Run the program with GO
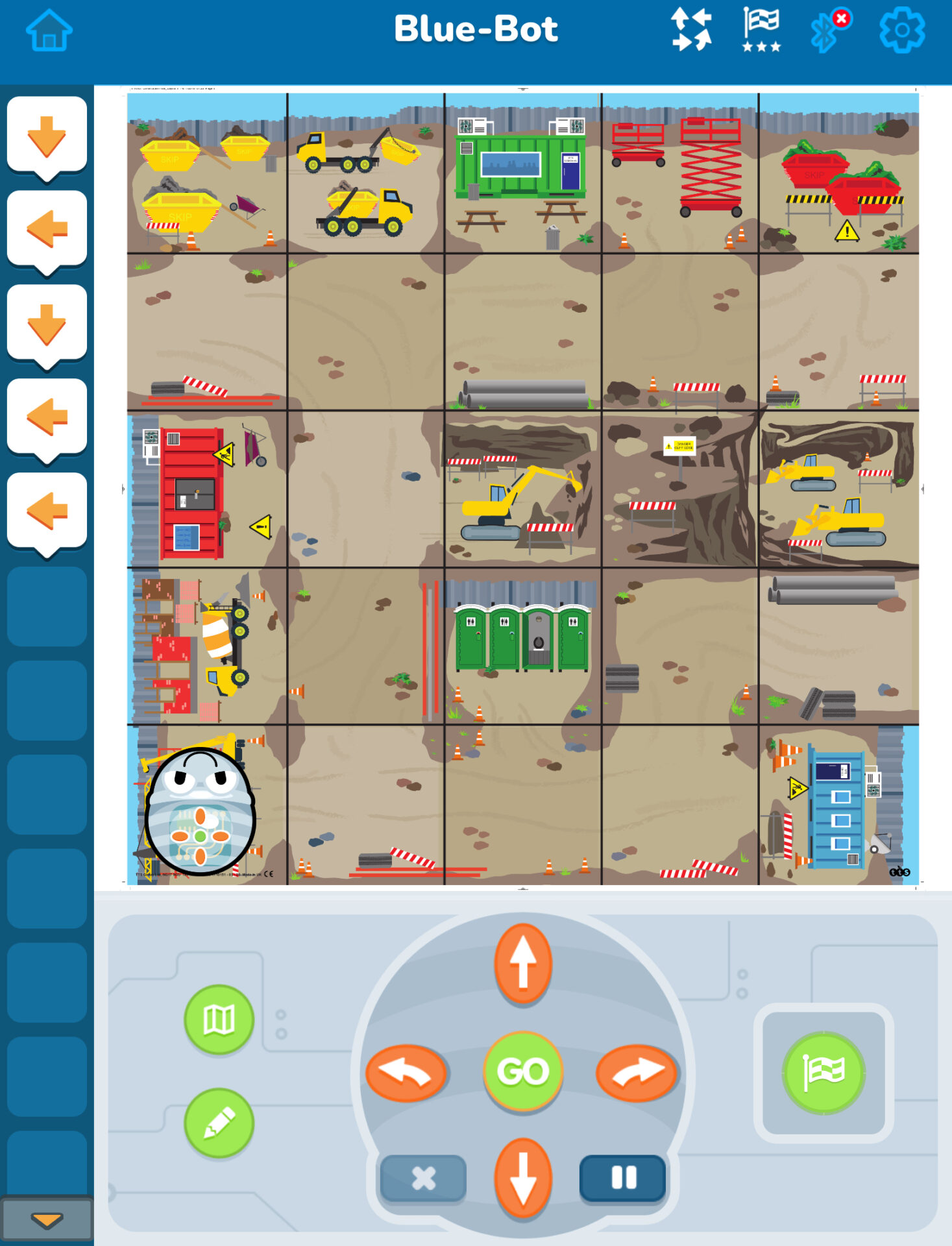The height and width of the screenshot is (1246, 952). tap(523, 1071)
